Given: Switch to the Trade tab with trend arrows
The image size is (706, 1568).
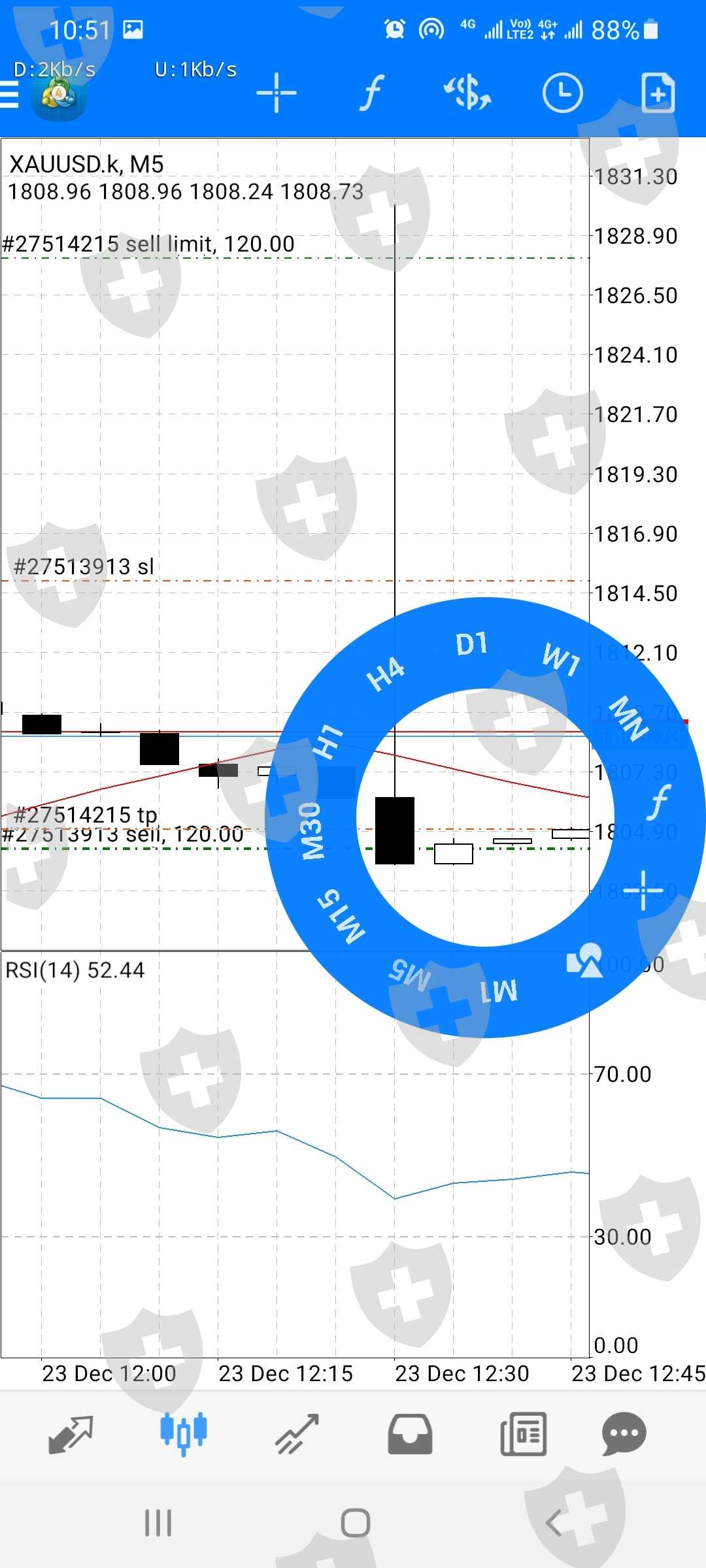Looking at the screenshot, I should (x=297, y=1435).
